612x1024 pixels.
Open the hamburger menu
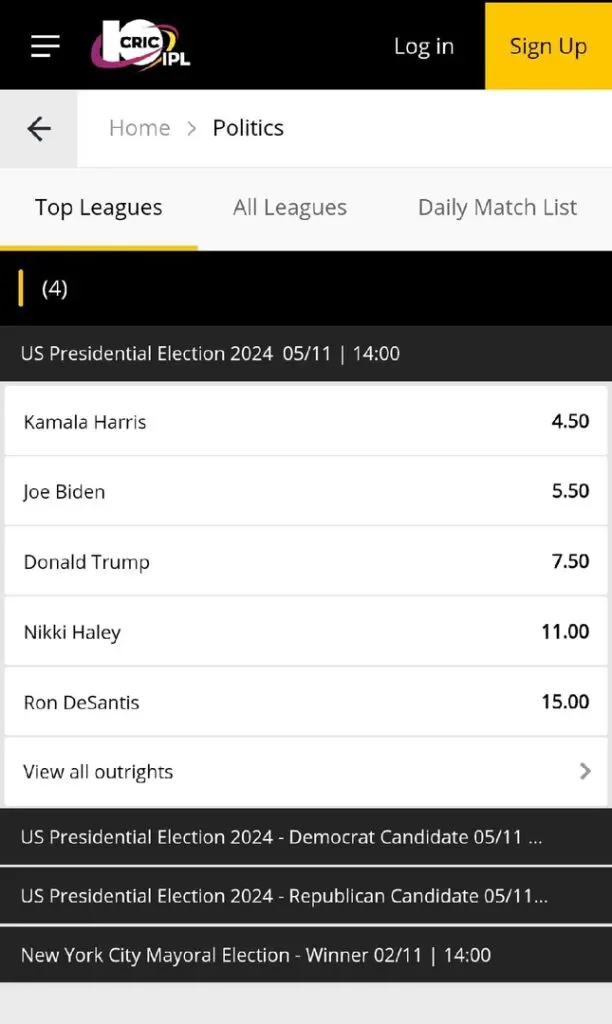click(x=45, y=46)
